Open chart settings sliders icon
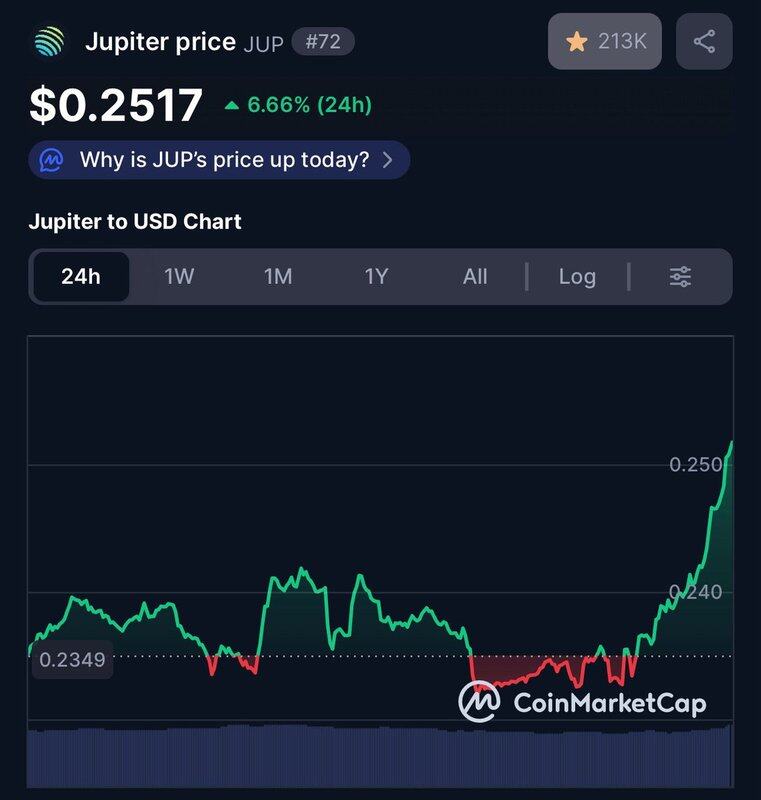 pos(680,277)
